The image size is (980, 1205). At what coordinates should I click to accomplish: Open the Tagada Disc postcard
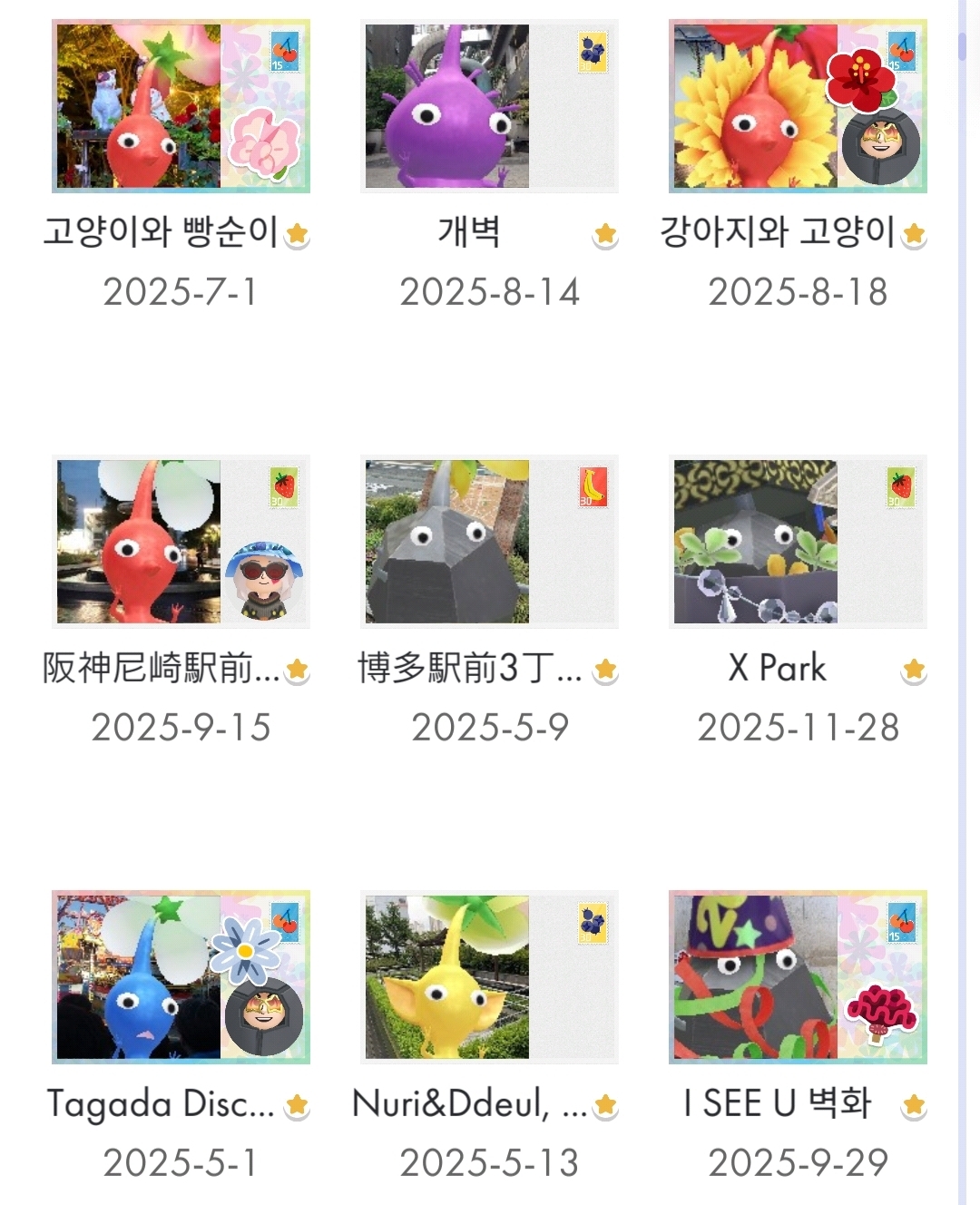(x=181, y=977)
